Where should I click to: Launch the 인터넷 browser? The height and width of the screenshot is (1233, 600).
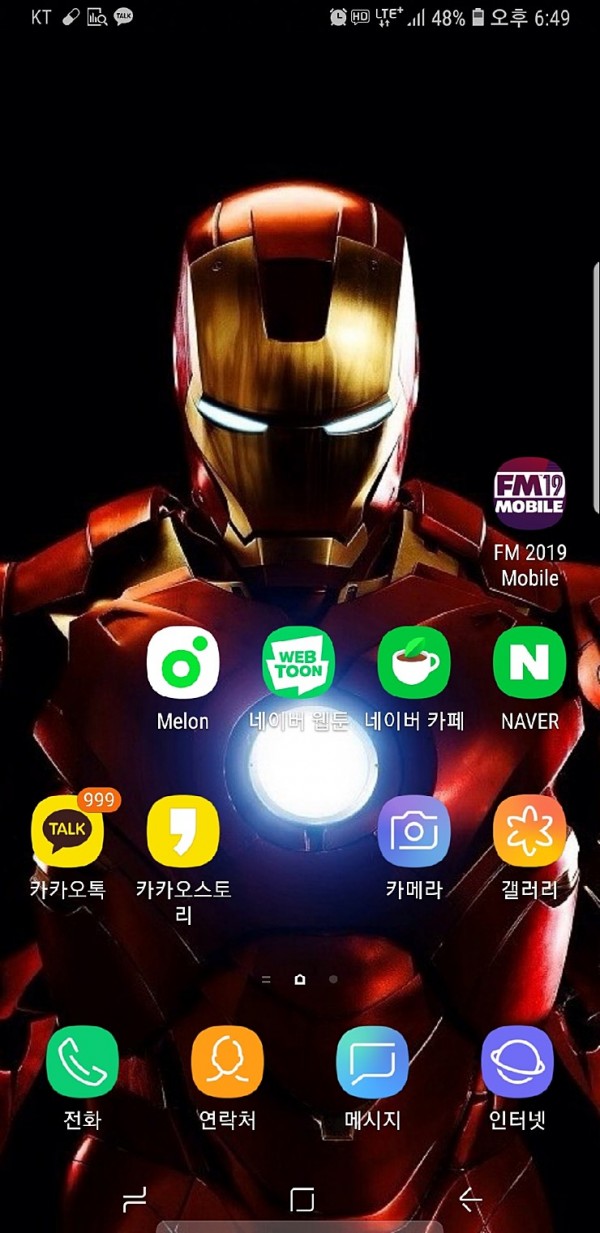(517, 1062)
